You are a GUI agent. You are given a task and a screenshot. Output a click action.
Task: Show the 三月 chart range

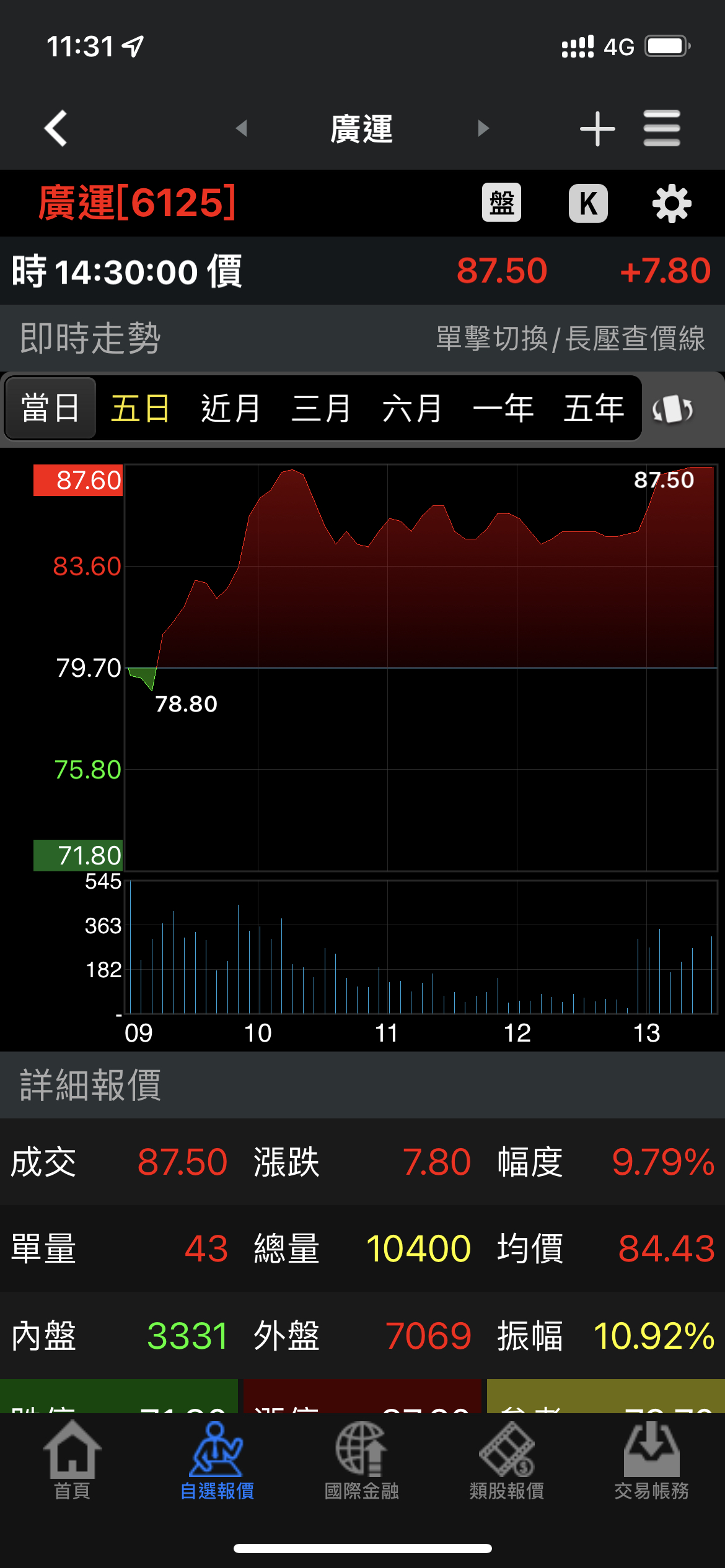click(x=321, y=409)
